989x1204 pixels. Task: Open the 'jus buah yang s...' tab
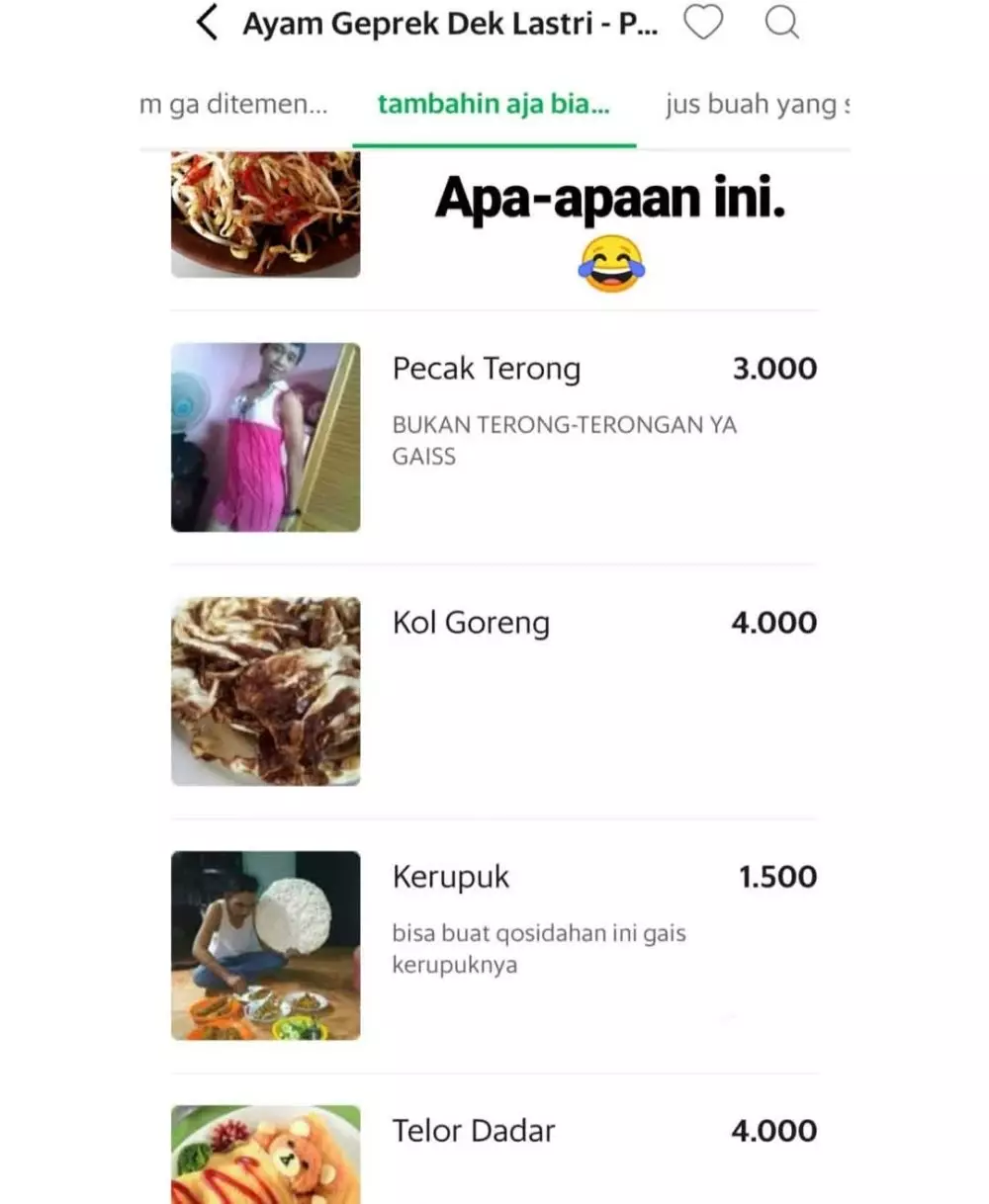(757, 103)
